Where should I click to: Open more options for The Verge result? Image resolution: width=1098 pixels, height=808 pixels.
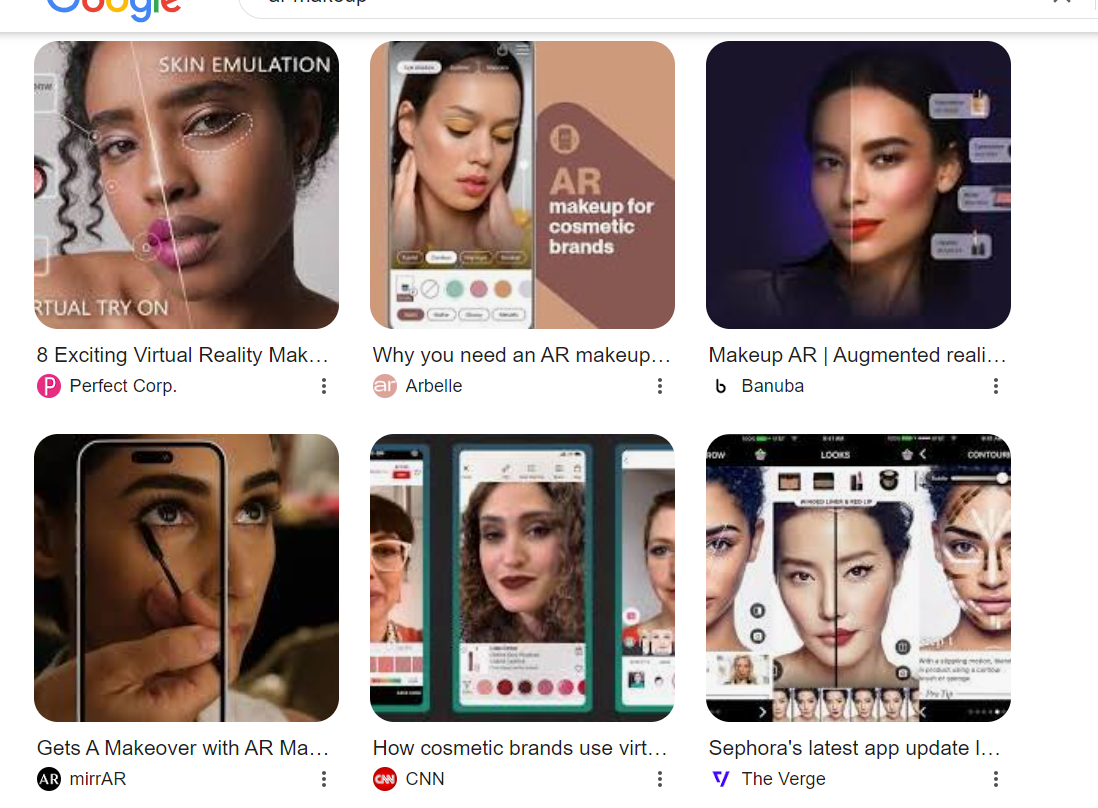pyautogui.click(x=996, y=779)
